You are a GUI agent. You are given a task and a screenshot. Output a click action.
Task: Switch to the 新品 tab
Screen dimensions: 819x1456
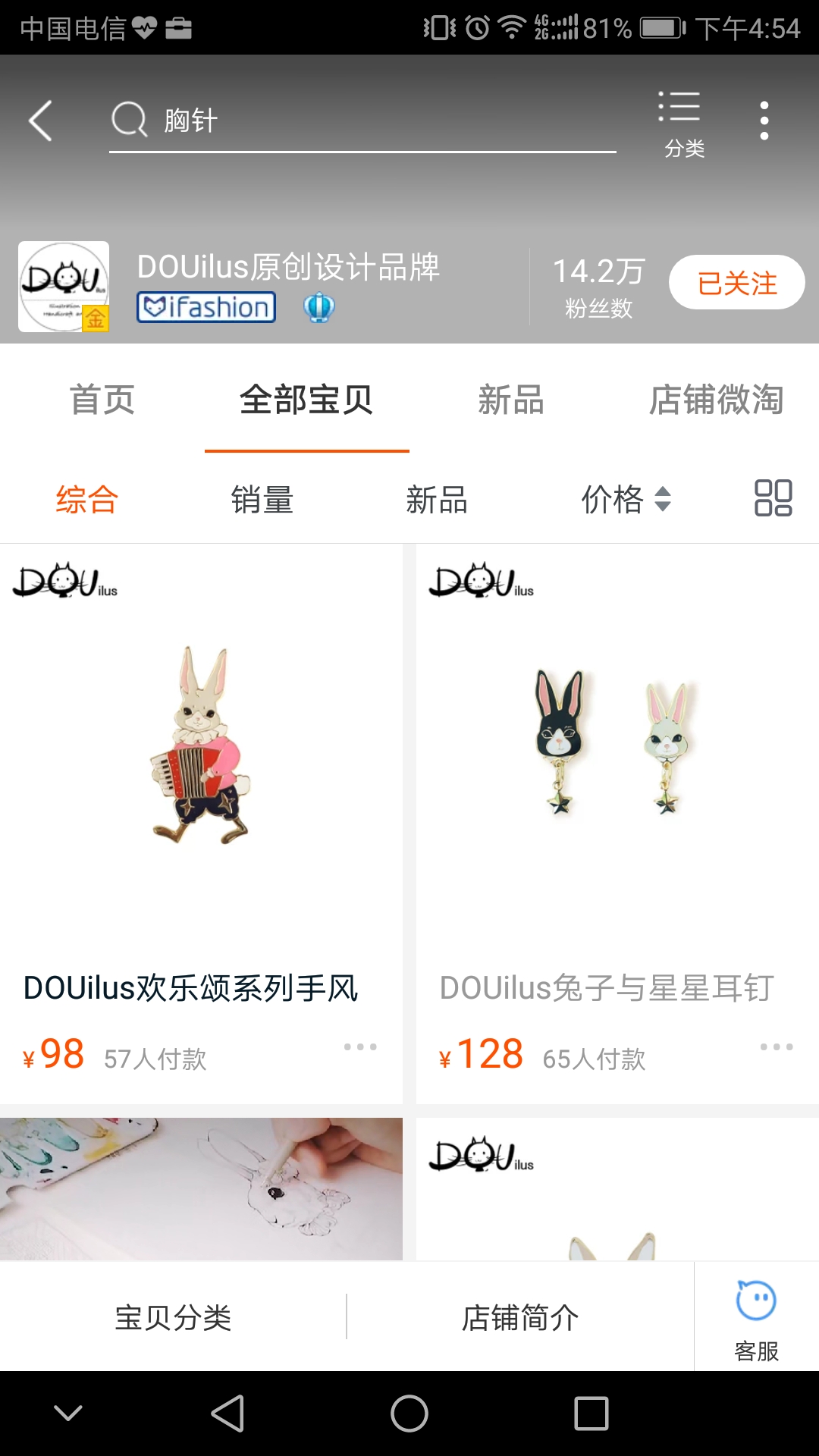(x=510, y=401)
